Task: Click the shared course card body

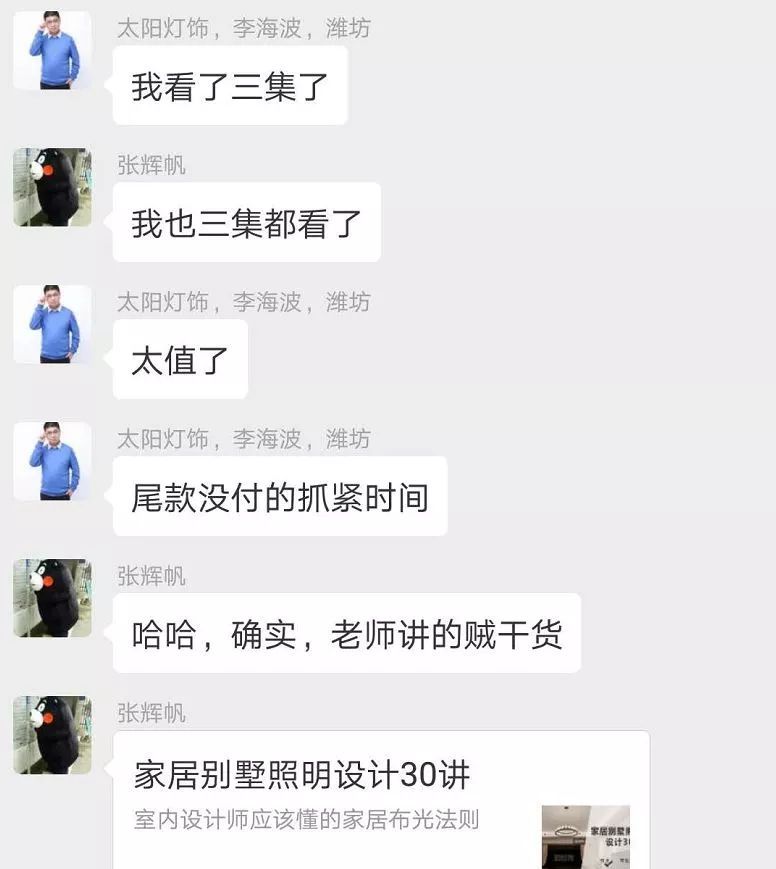Action: [x=380, y=800]
